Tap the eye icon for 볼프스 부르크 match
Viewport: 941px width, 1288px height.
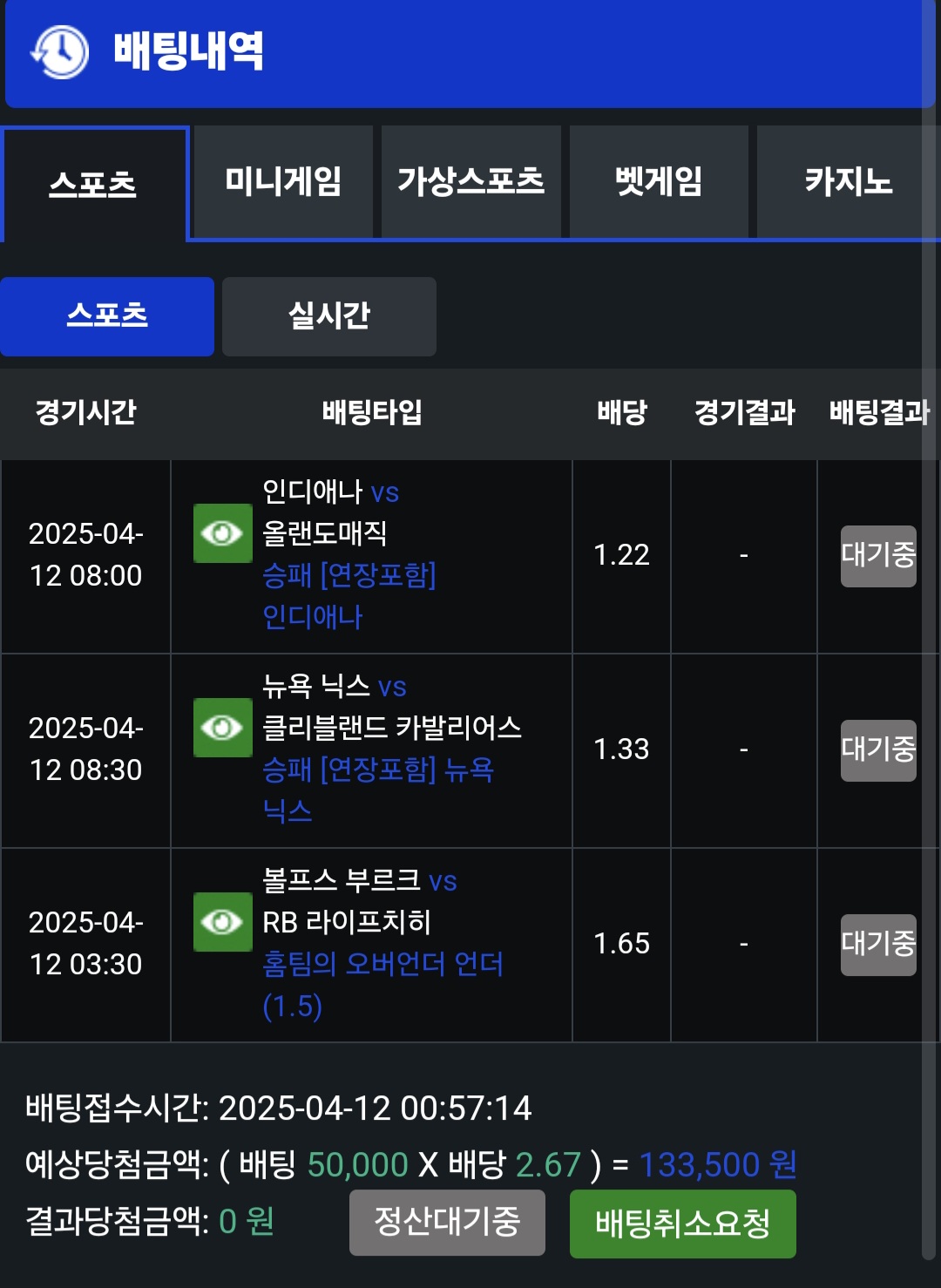point(222,921)
